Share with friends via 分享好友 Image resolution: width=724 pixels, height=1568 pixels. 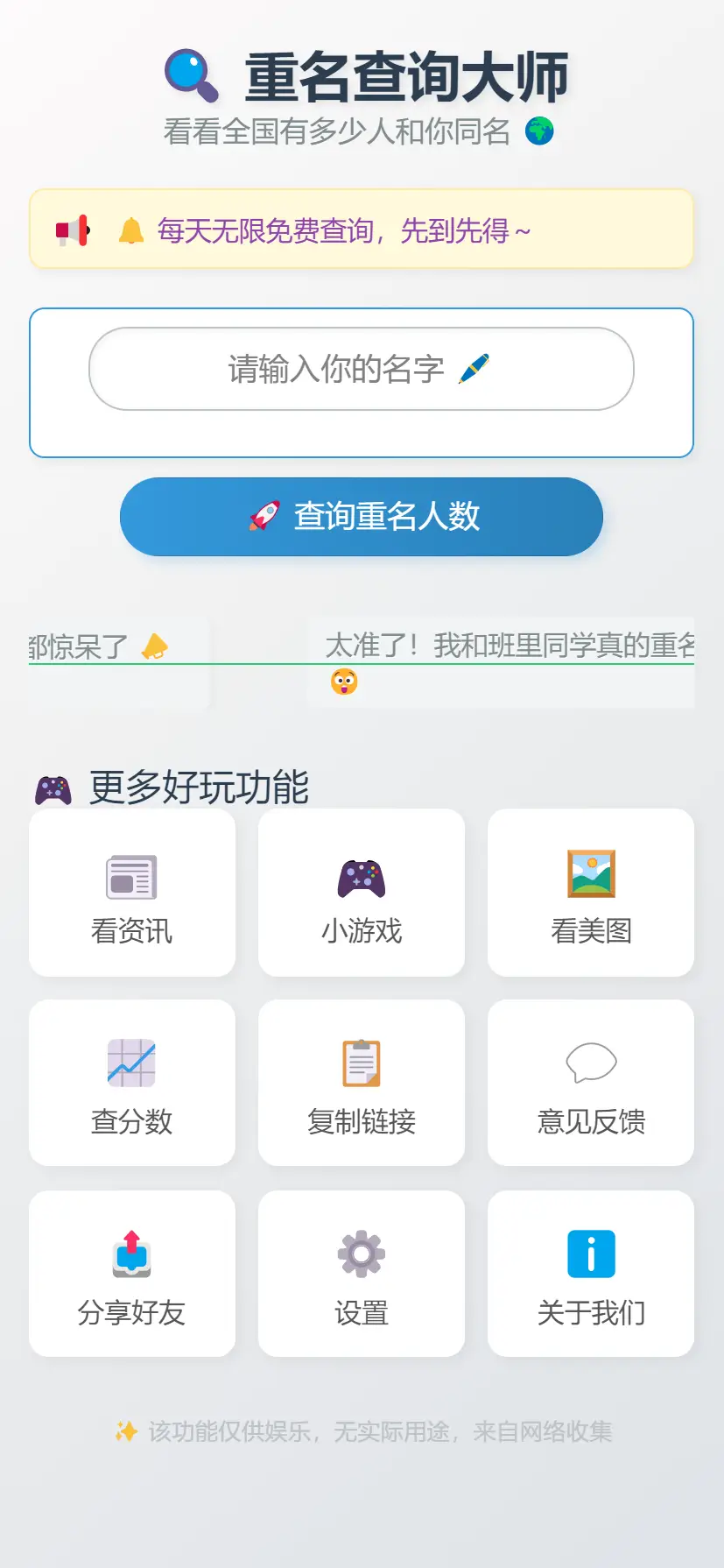click(x=132, y=1274)
